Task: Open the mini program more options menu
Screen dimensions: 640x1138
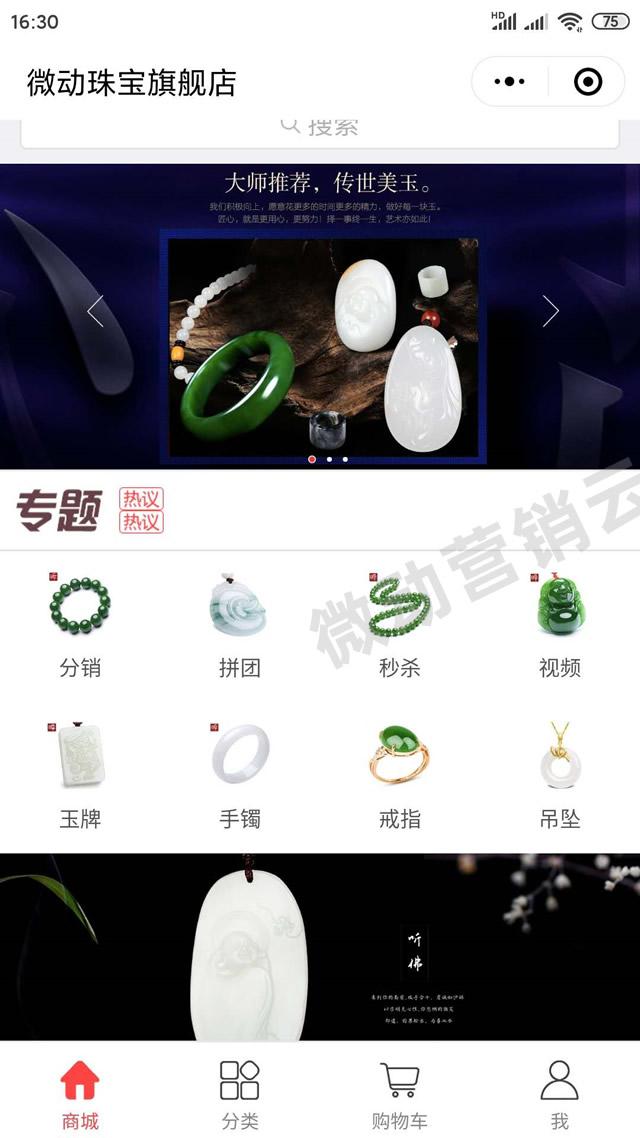Action: 509,82
